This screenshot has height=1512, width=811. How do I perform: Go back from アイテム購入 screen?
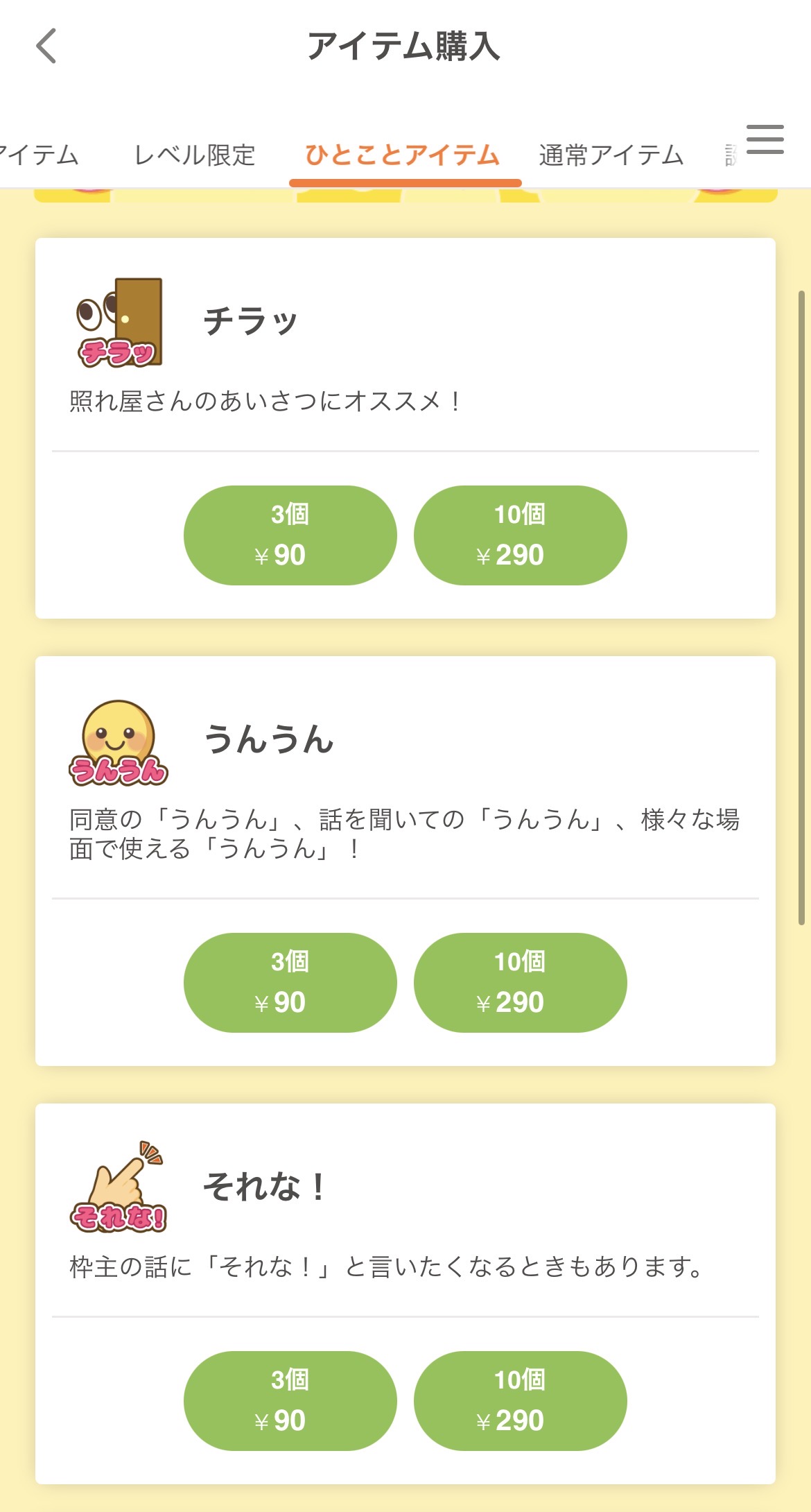pyautogui.click(x=46, y=46)
